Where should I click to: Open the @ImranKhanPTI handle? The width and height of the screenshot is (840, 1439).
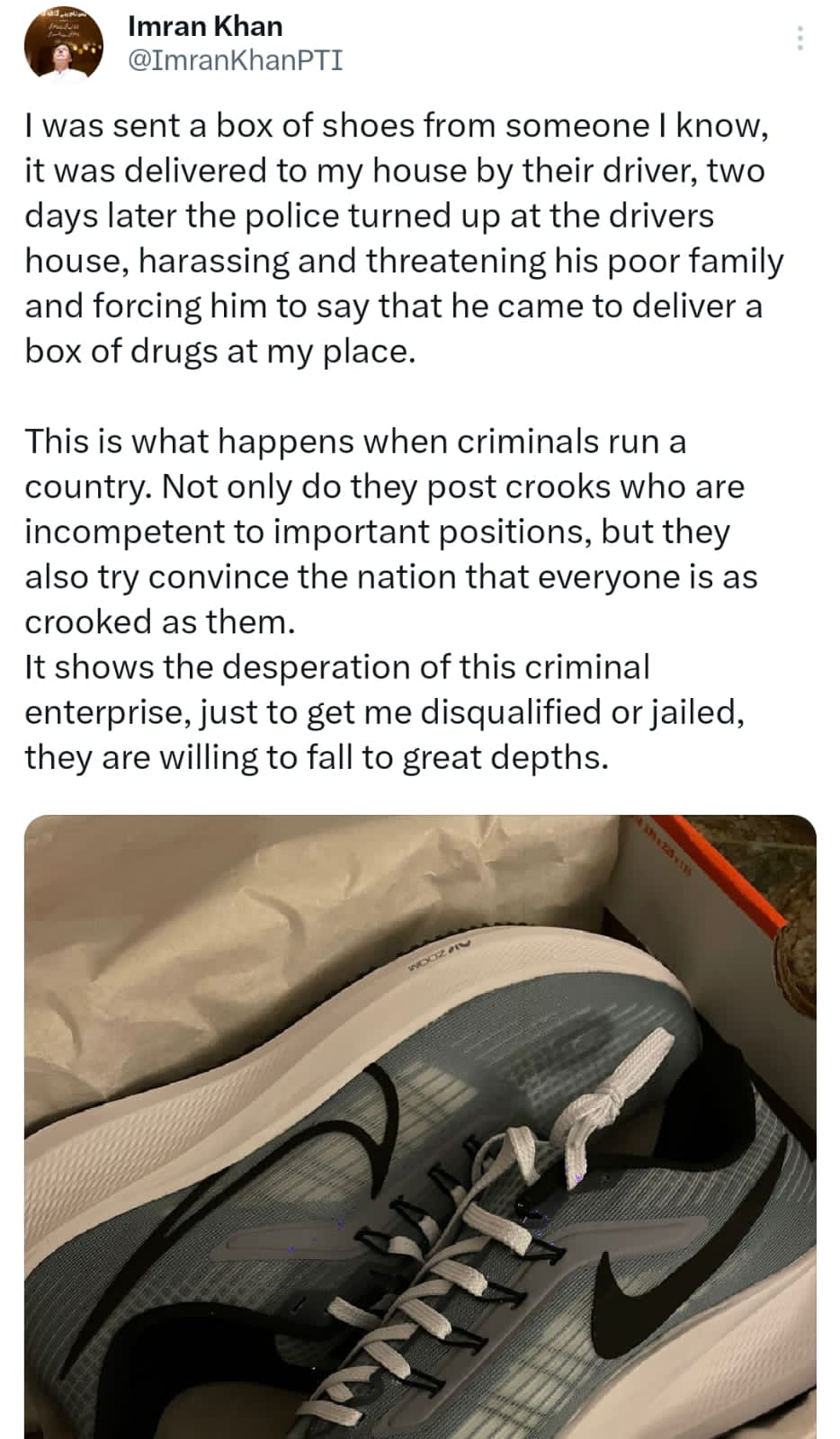click(x=236, y=60)
